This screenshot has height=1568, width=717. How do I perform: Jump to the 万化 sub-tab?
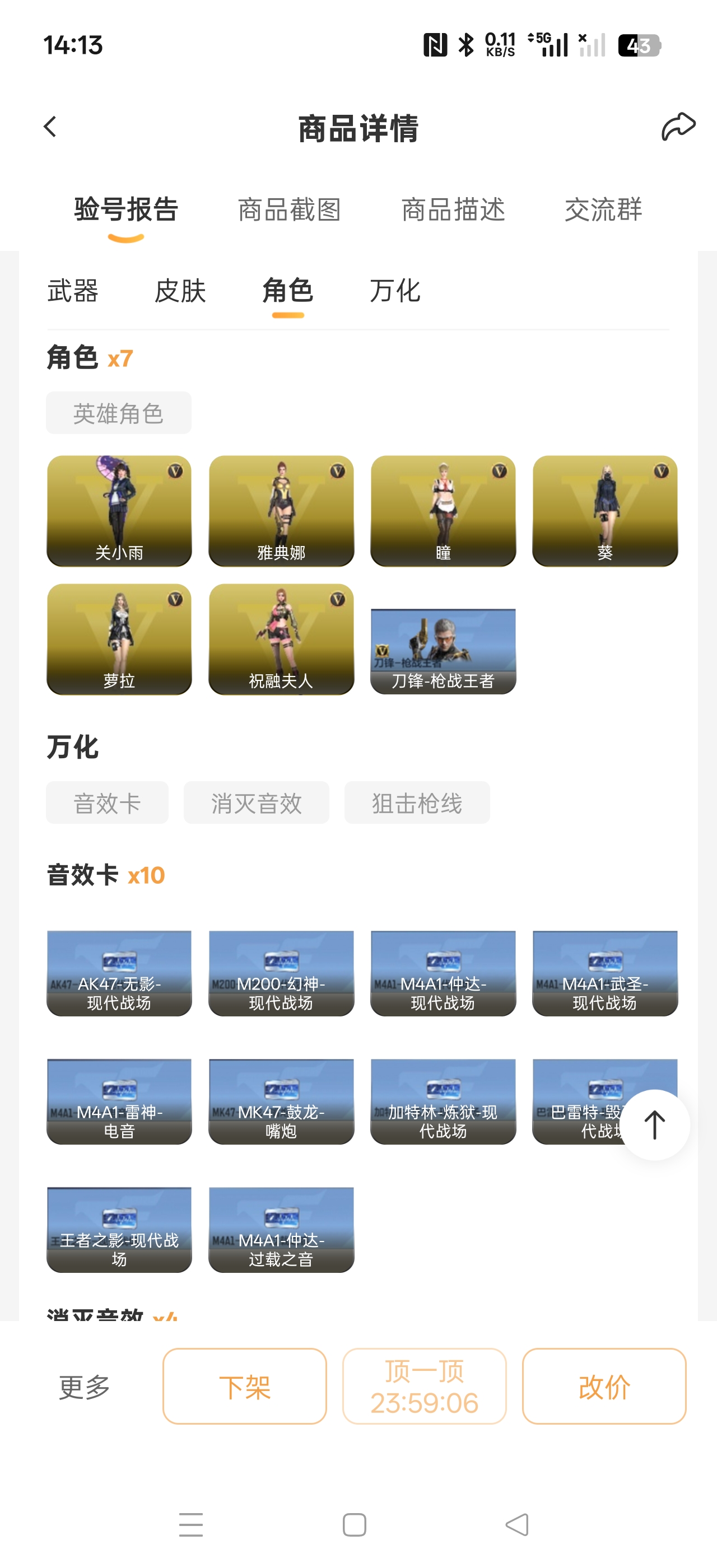tap(395, 290)
